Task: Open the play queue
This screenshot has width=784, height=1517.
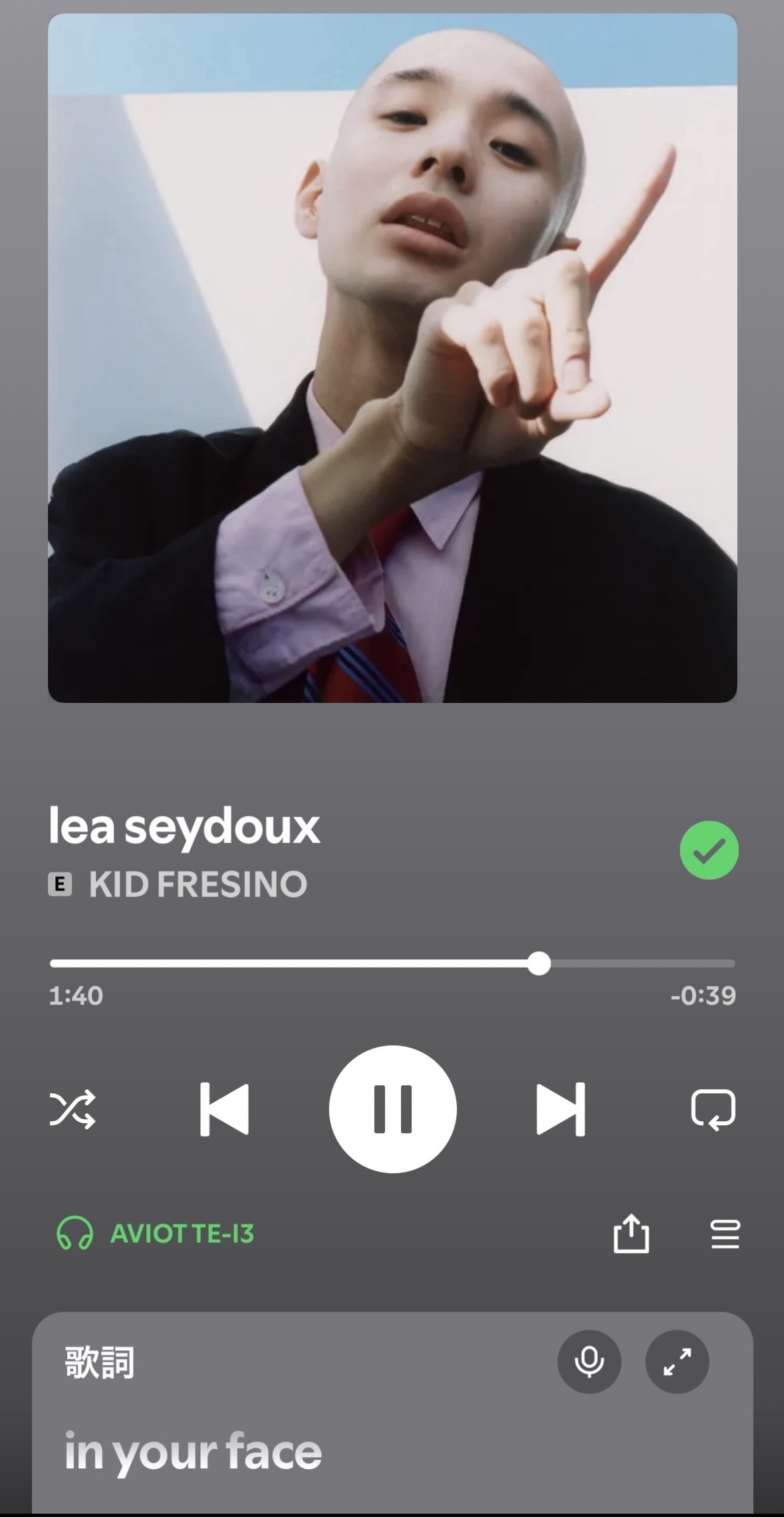Action: click(725, 1234)
